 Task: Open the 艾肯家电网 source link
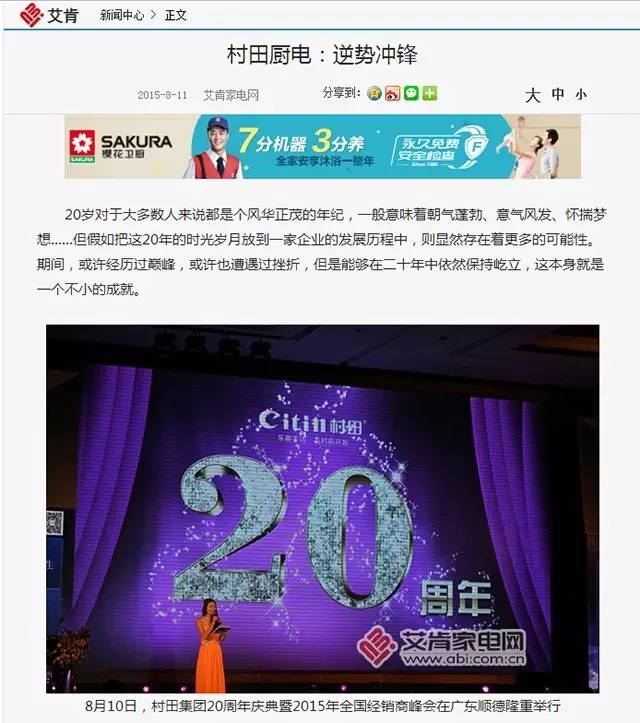click(x=231, y=95)
